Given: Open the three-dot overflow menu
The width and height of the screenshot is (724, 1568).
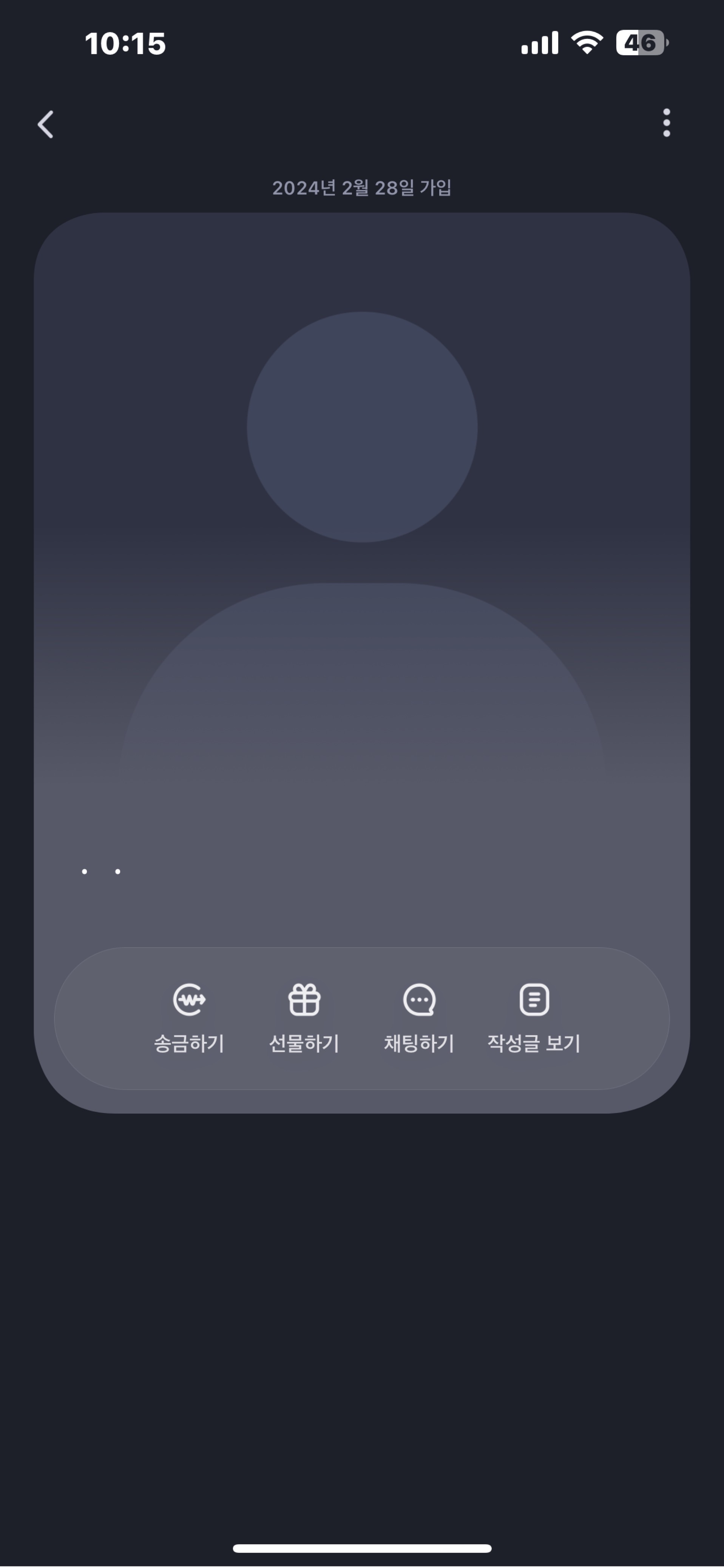Looking at the screenshot, I should 666,123.
